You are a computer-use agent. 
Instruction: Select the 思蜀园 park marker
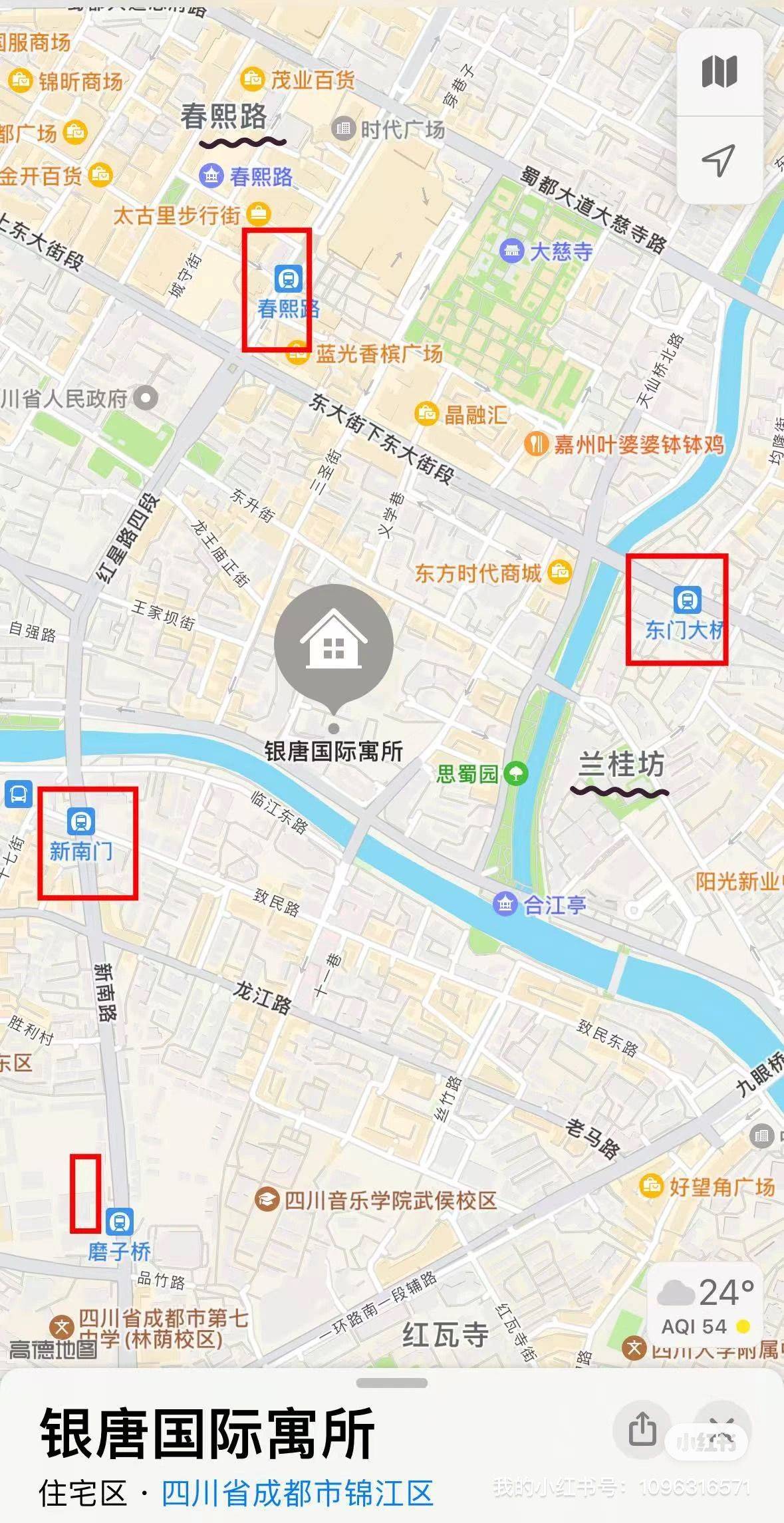tap(516, 773)
